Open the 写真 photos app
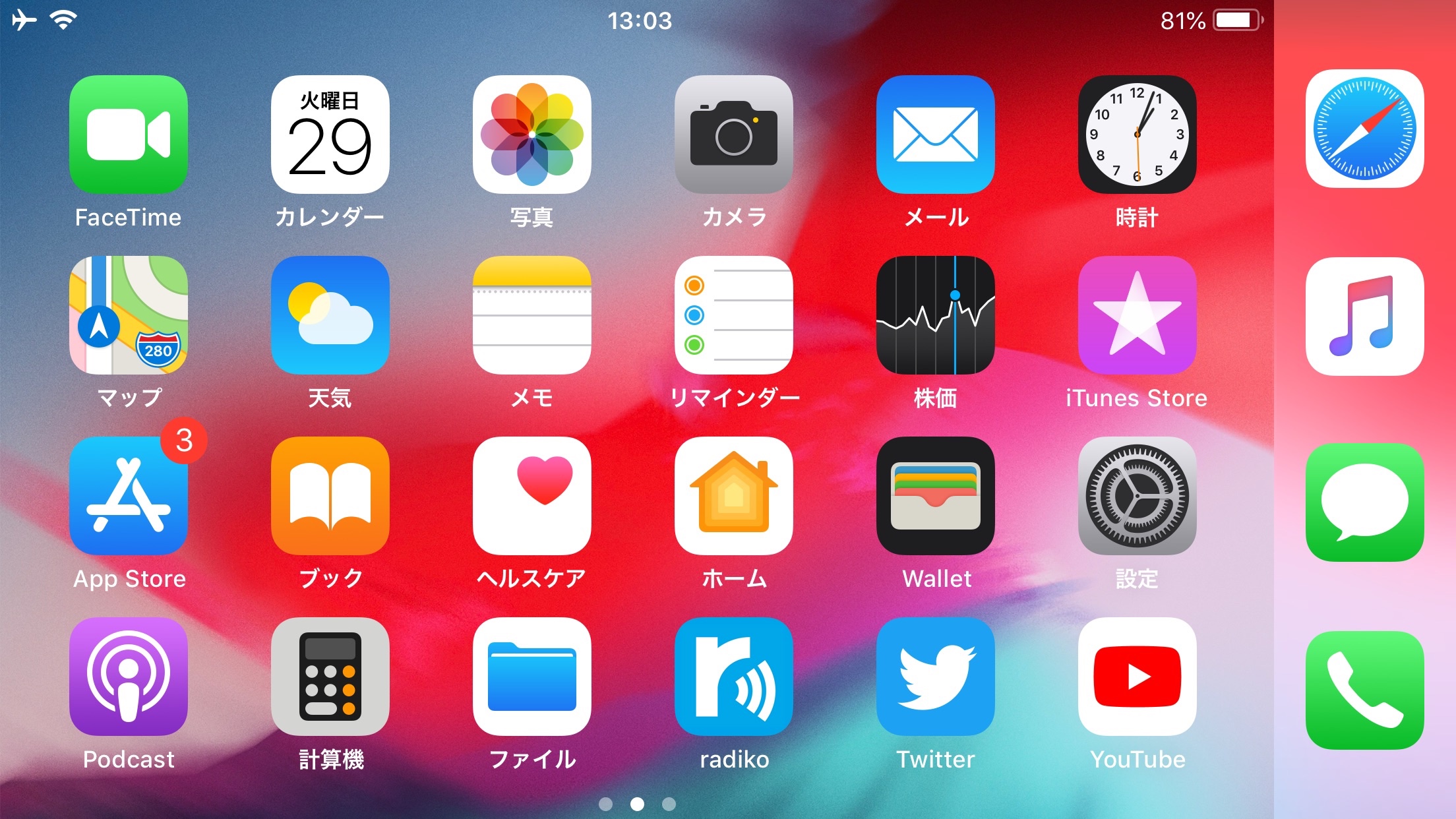 point(532,135)
